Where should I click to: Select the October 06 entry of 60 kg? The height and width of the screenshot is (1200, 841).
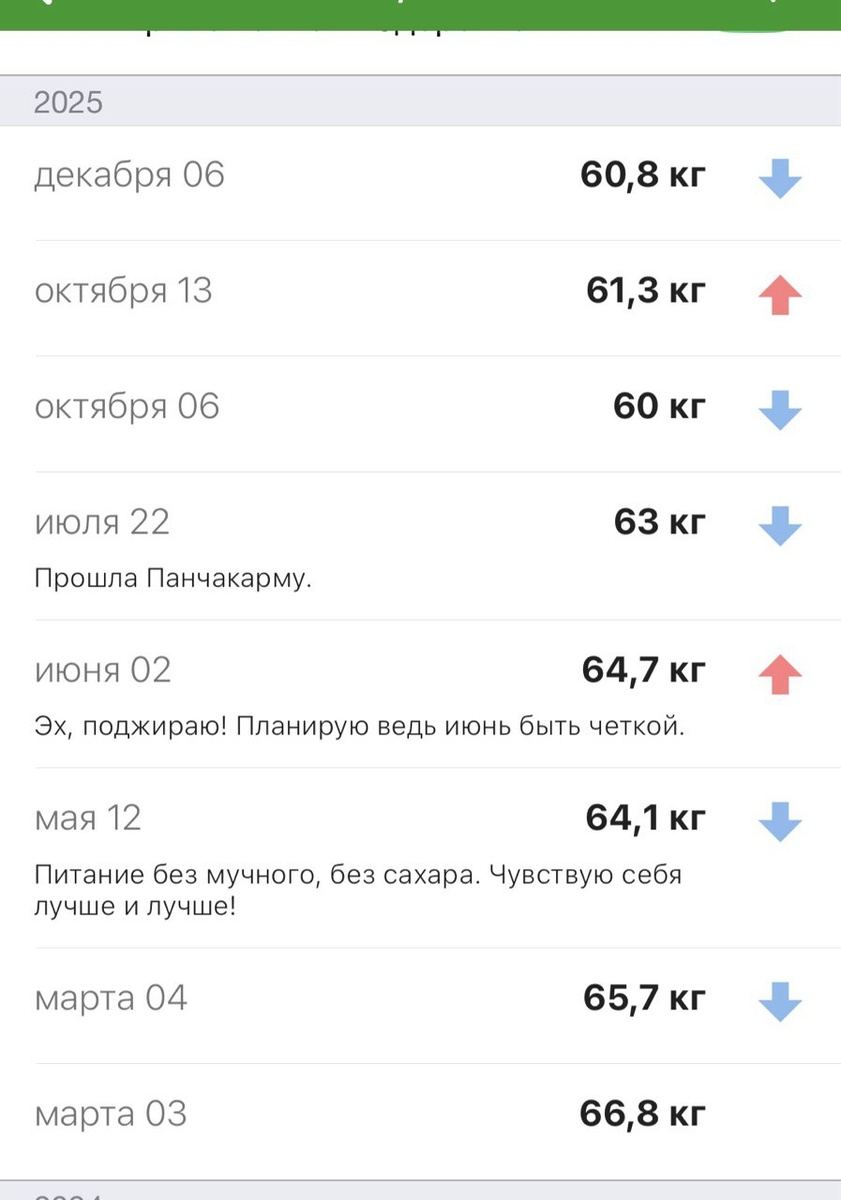pos(420,414)
